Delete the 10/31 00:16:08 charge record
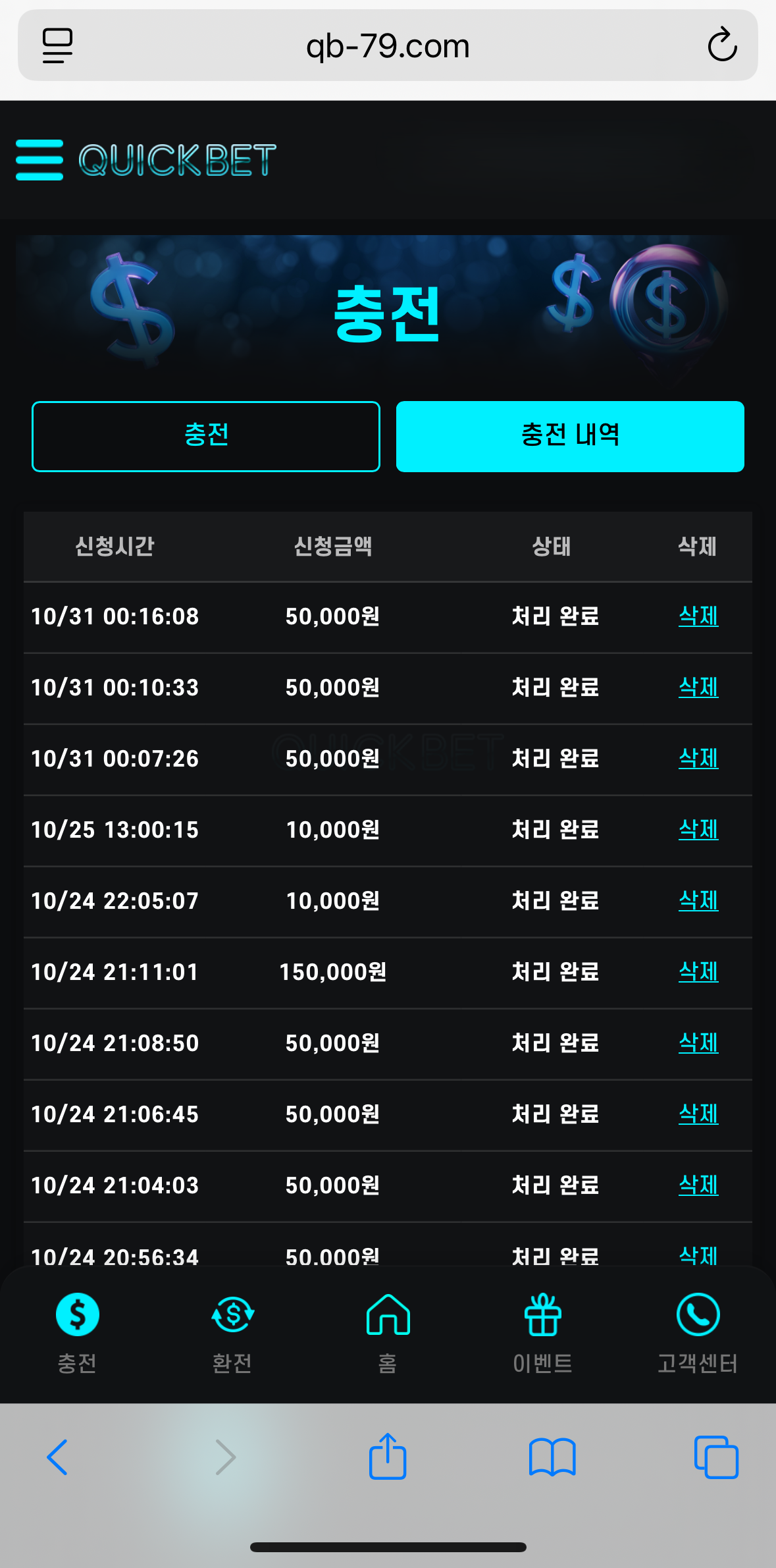The width and height of the screenshot is (776, 1568). [x=698, y=616]
